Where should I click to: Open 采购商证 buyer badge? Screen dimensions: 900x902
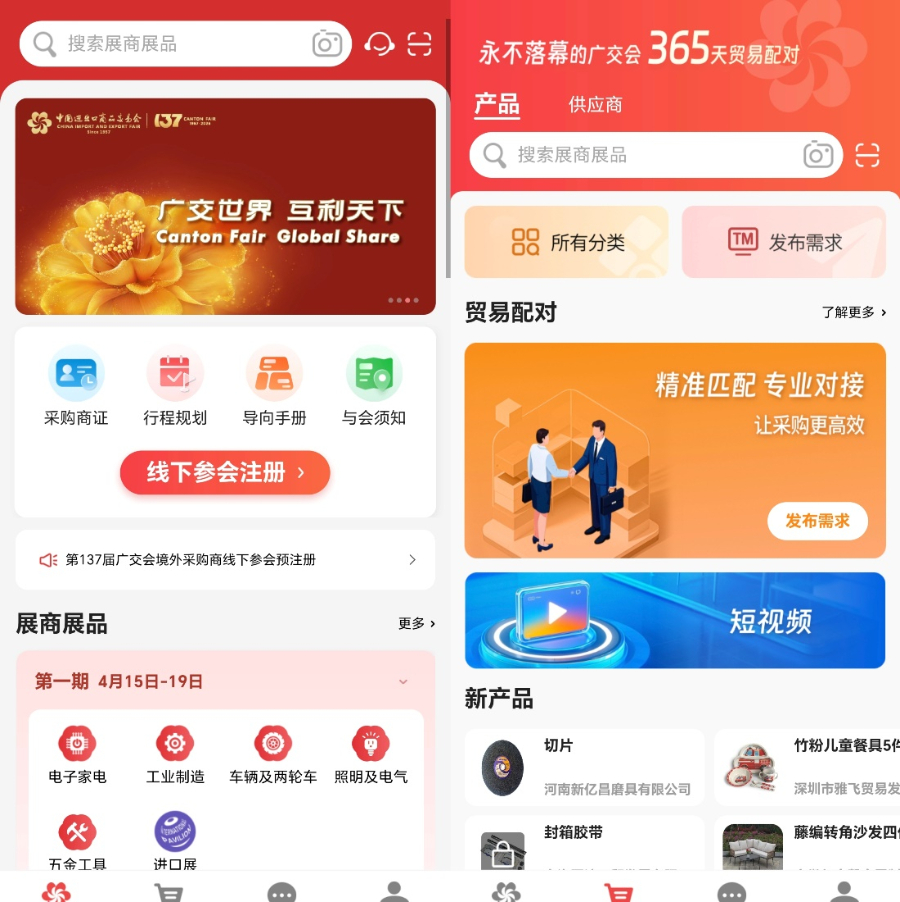coord(76,386)
